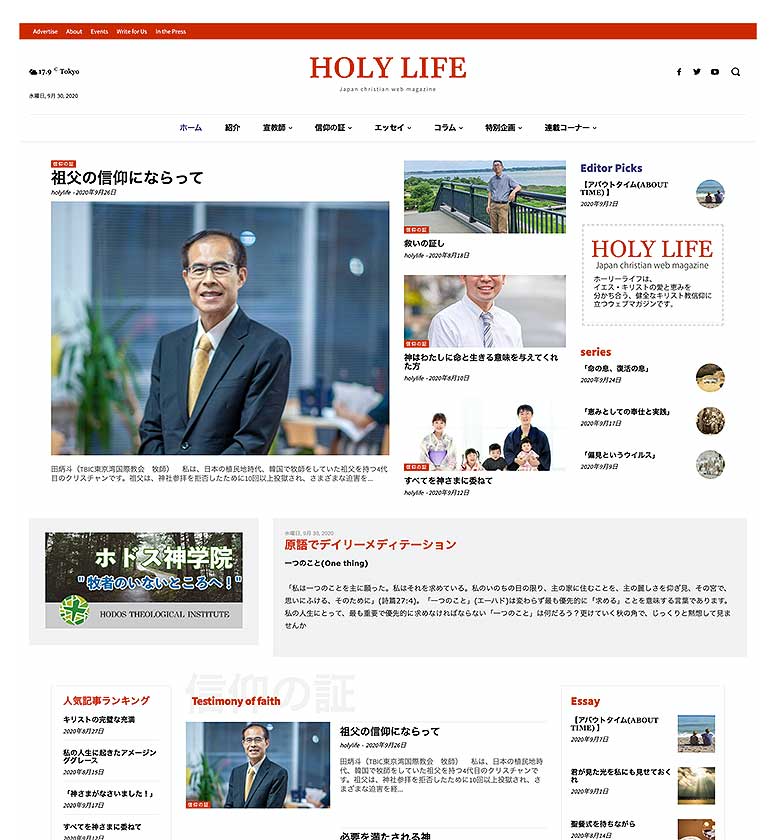Open the Facebook icon in header

tap(679, 72)
